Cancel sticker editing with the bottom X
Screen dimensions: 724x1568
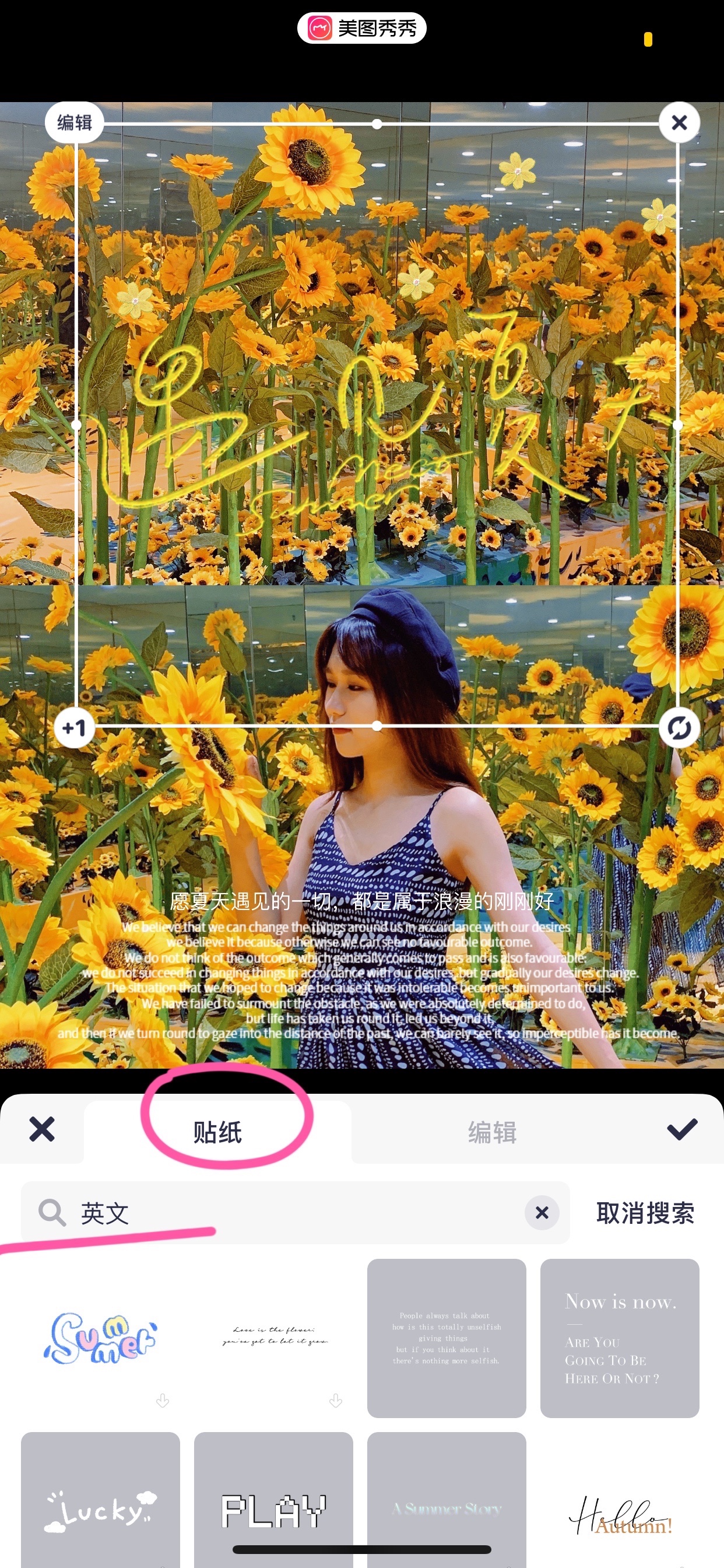pyautogui.click(x=42, y=1129)
